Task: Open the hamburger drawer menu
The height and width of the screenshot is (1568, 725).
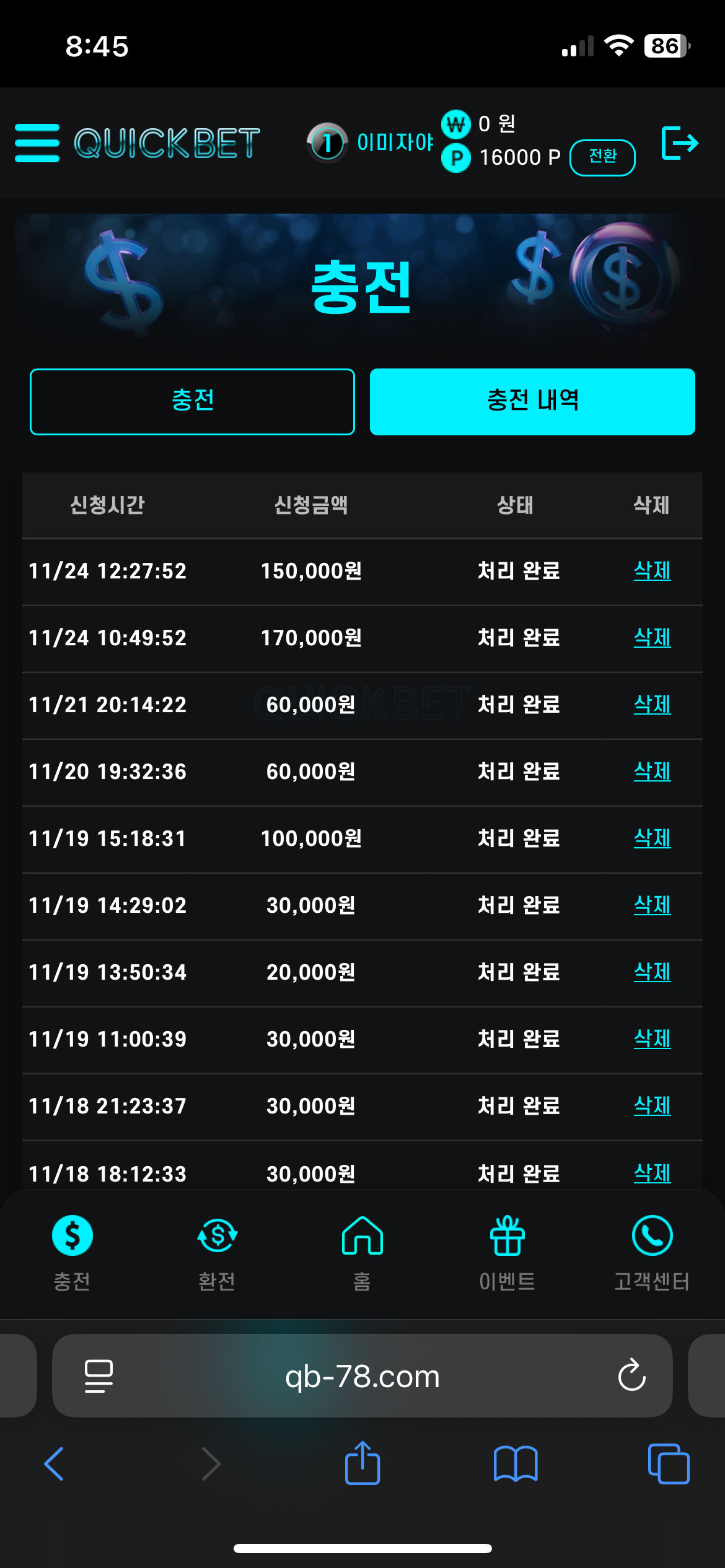Action: click(37, 143)
